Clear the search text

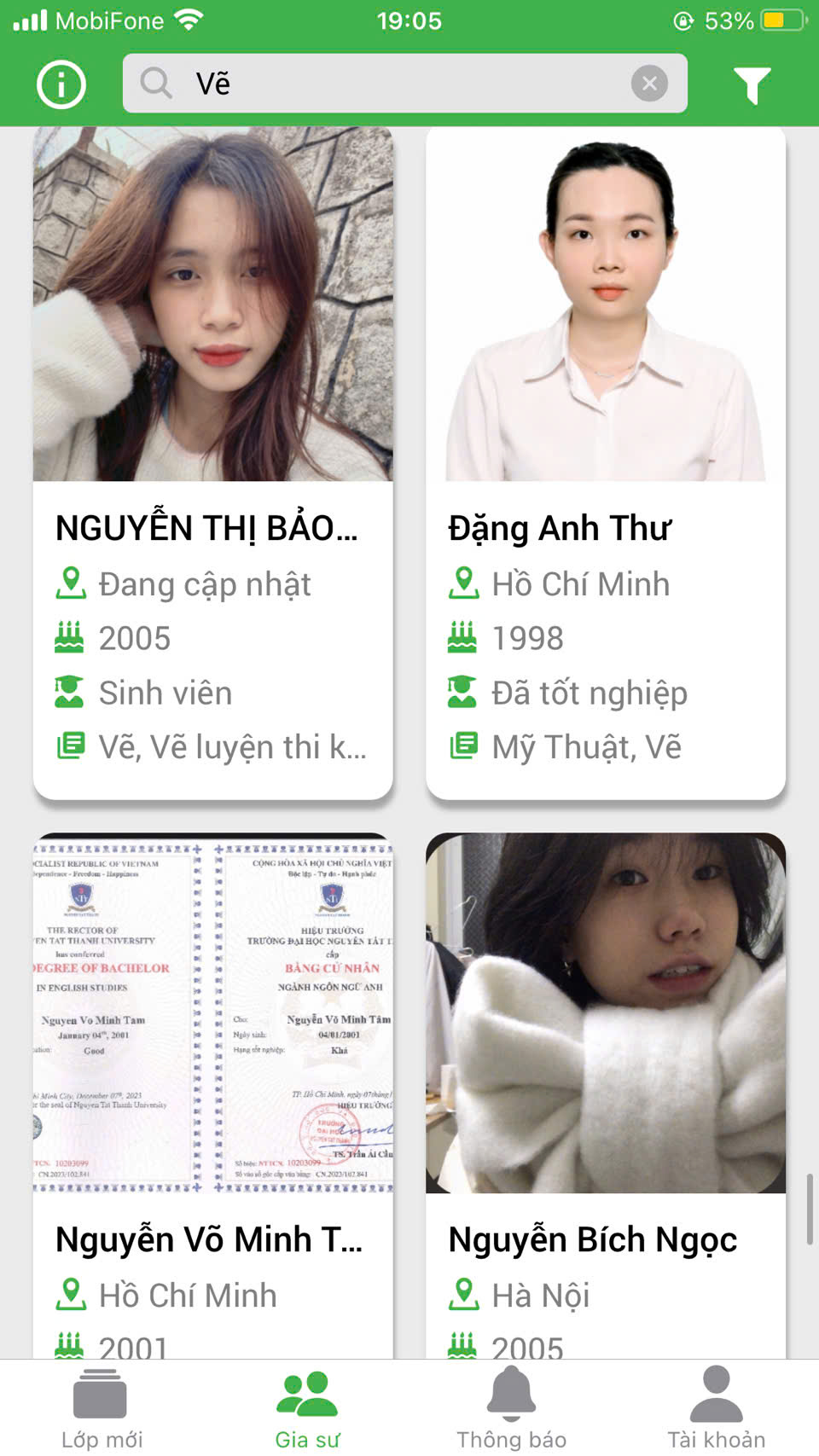pos(649,84)
